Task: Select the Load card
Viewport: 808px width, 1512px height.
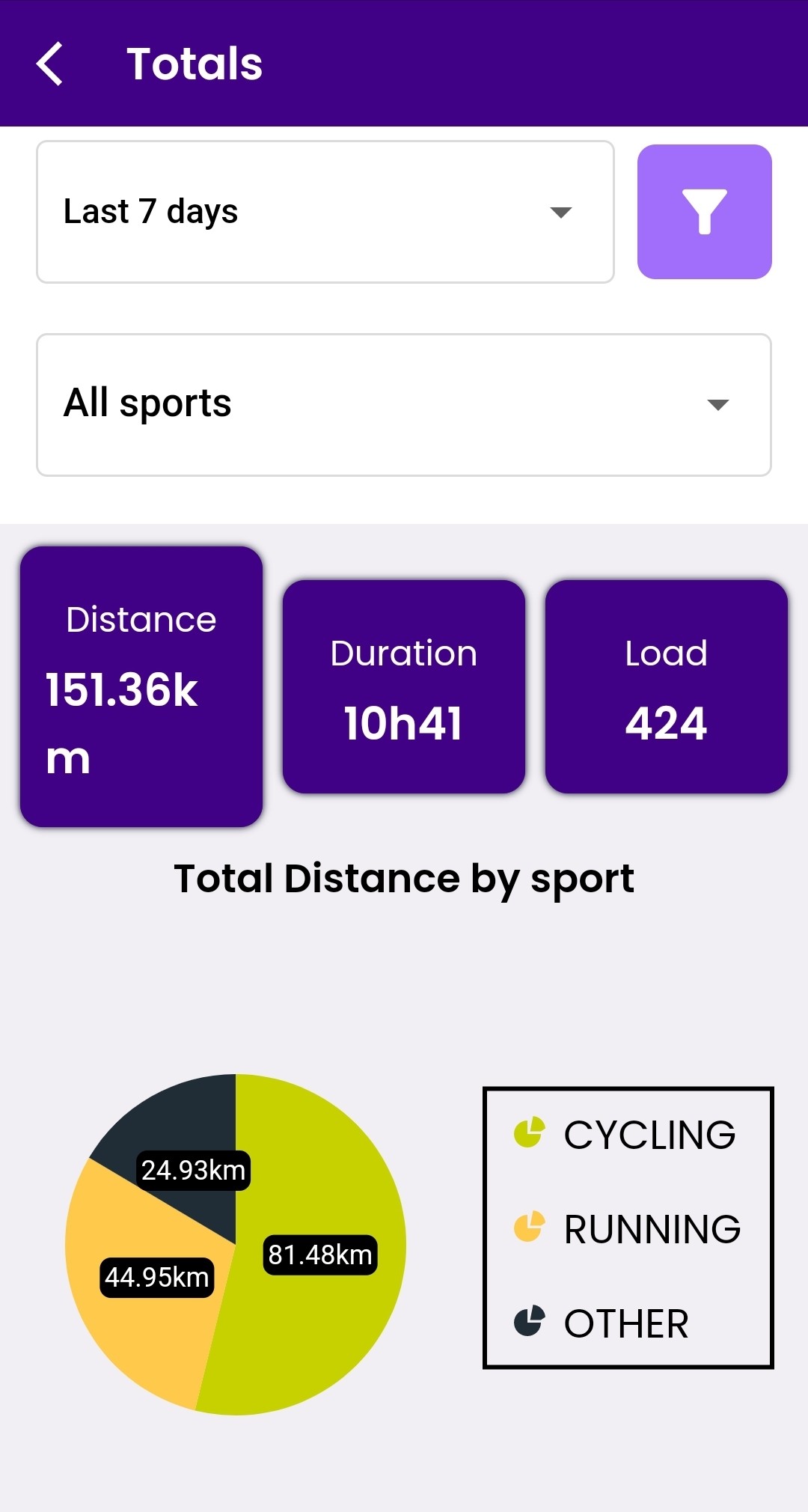Action: 667,686
